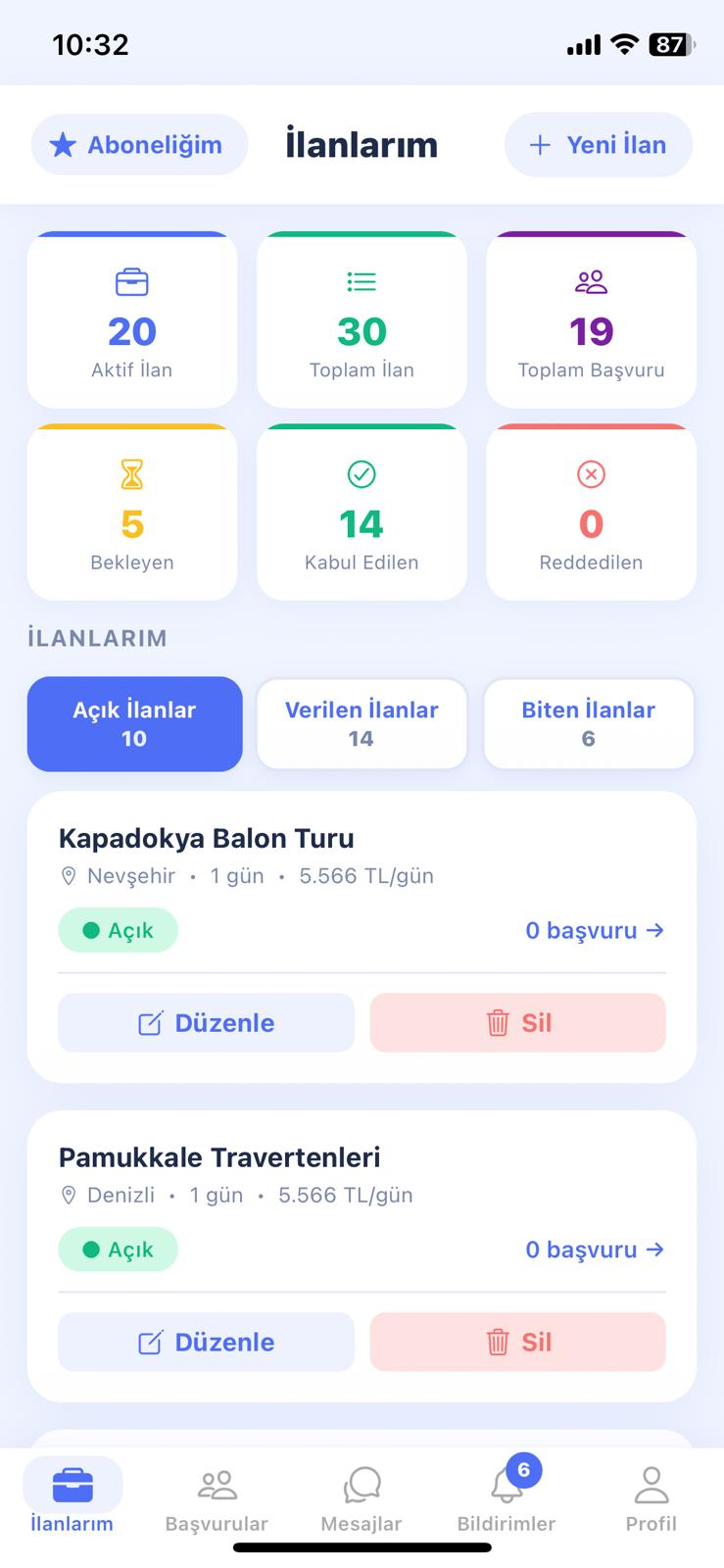This screenshot has height=1568, width=724.
Task: Open the Pamukkale Travertenleri listing card
Action: [362, 1255]
